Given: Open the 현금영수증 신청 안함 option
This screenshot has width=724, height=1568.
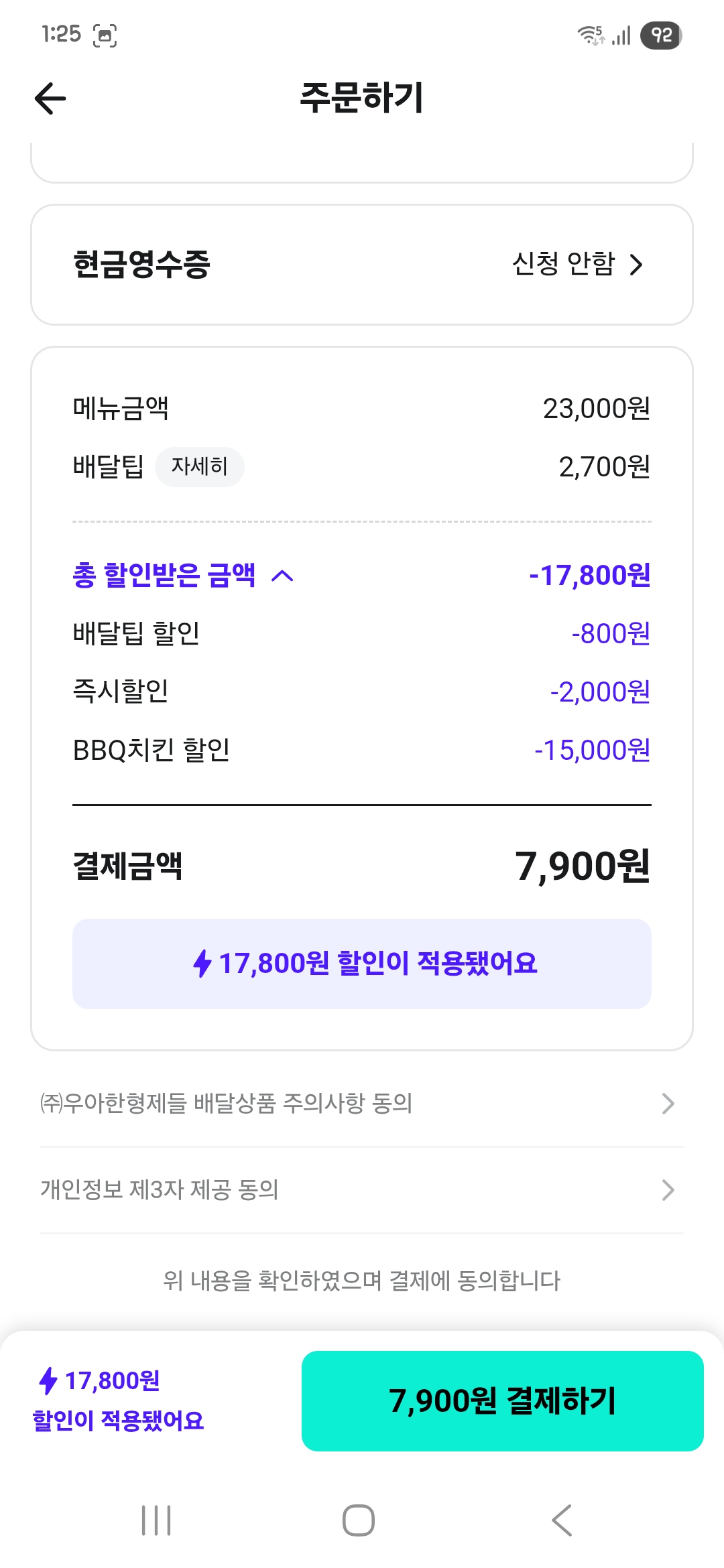Looking at the screenshot, I should coord(362,265).
